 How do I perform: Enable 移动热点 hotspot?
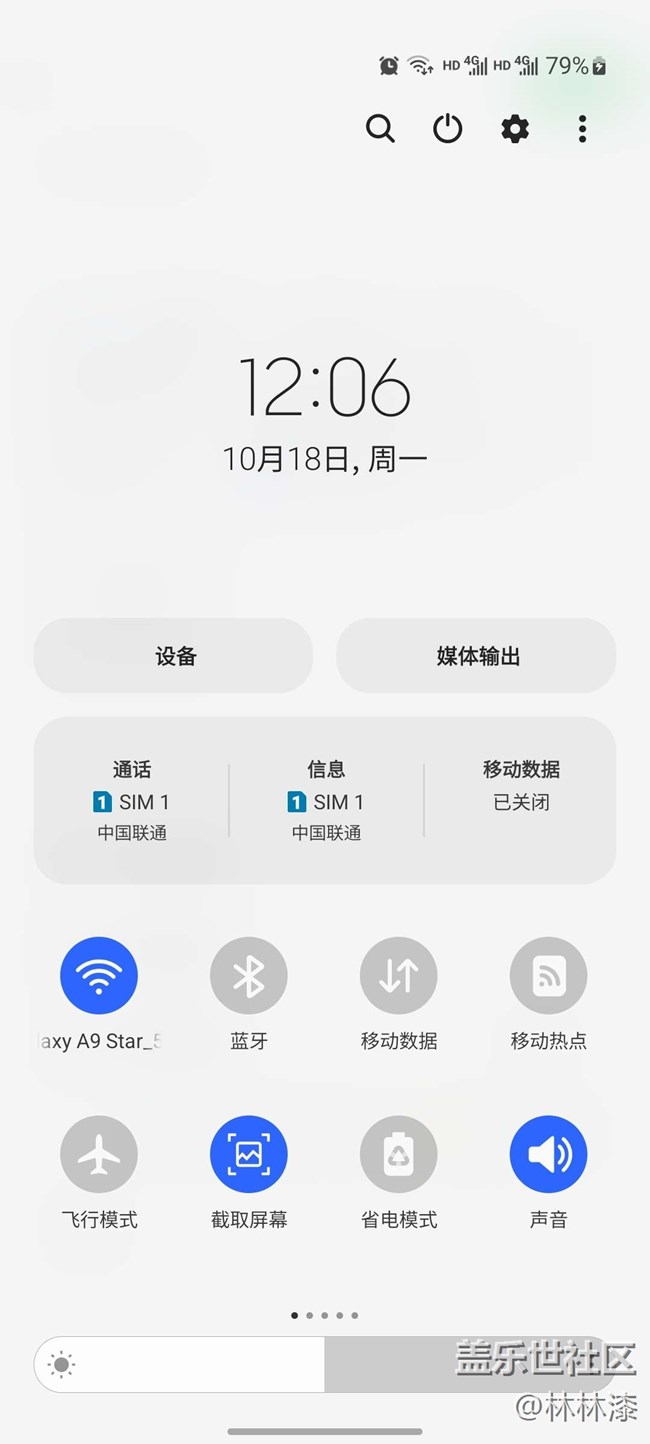548,976
